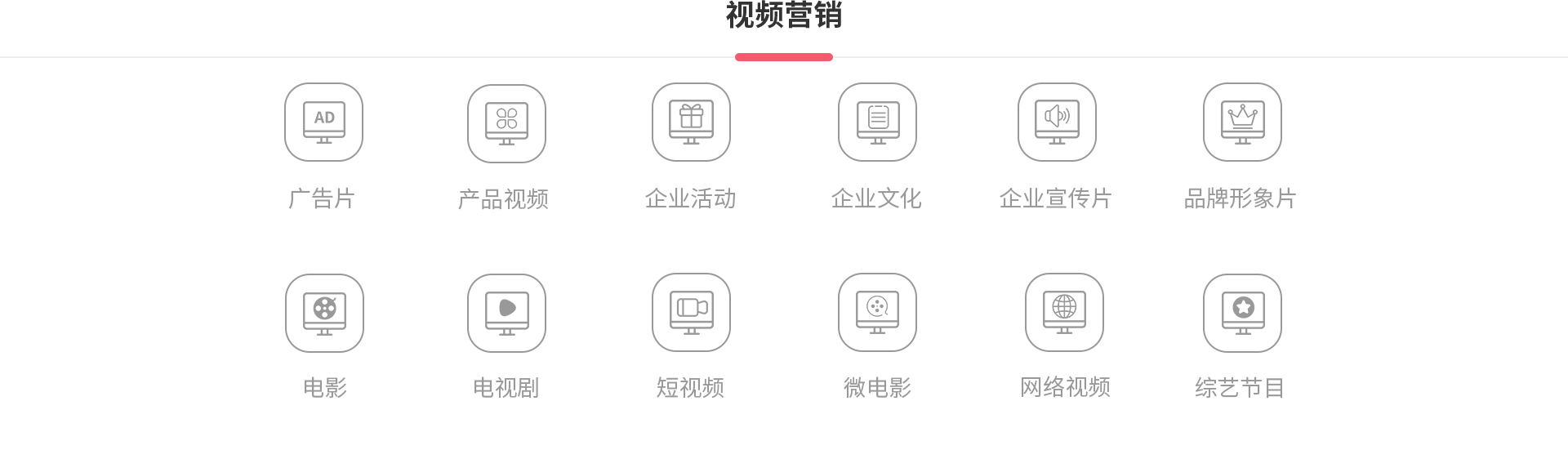Select the 微电影 category
1568x450 pixels.
[877, 313]
